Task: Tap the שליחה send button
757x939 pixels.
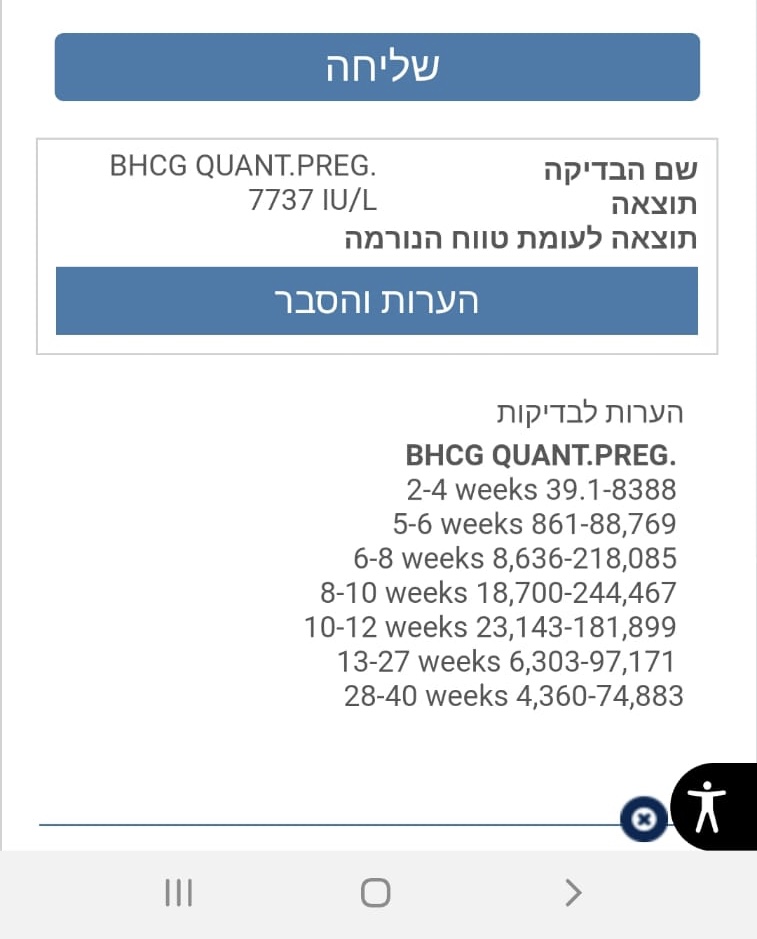Action: 377,67
